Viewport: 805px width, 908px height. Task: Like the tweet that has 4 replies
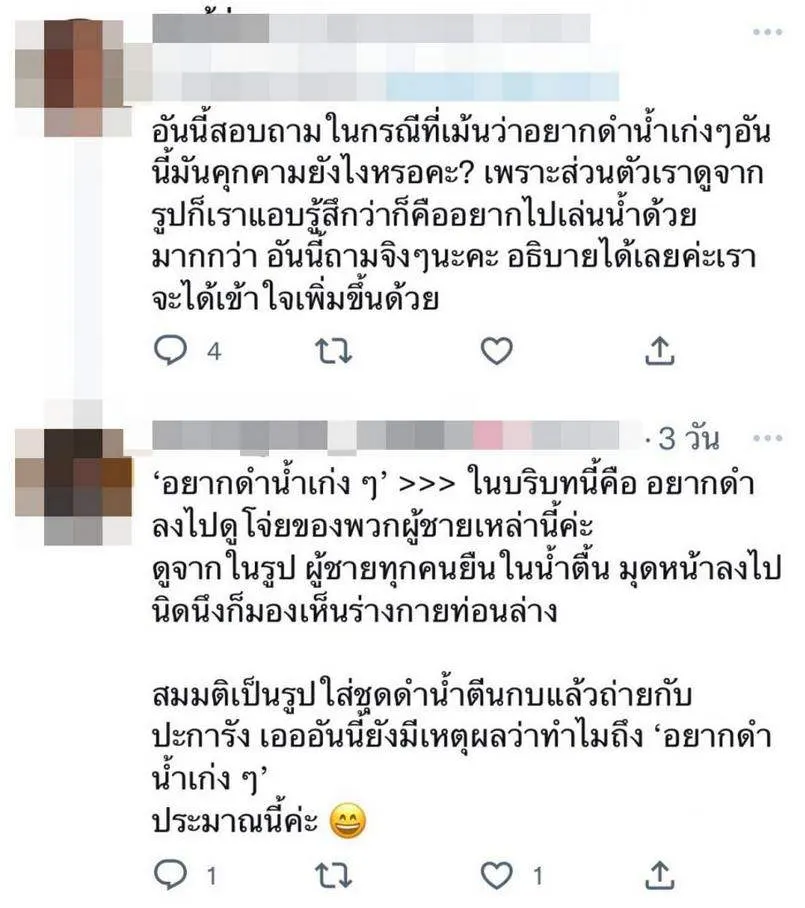pyautogui.click(x=496, y=351)
